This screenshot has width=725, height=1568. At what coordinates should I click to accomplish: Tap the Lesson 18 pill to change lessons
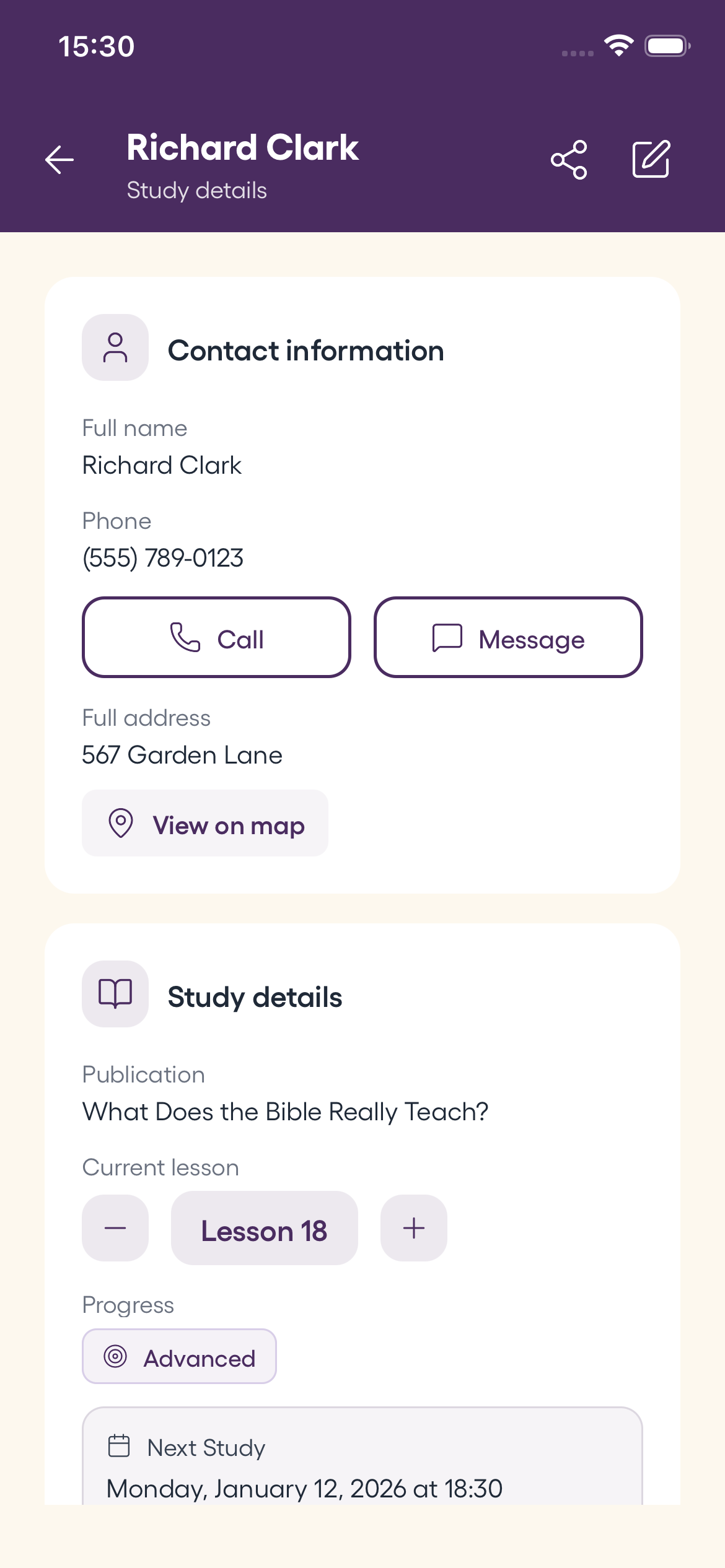[x=264, y=1230]
